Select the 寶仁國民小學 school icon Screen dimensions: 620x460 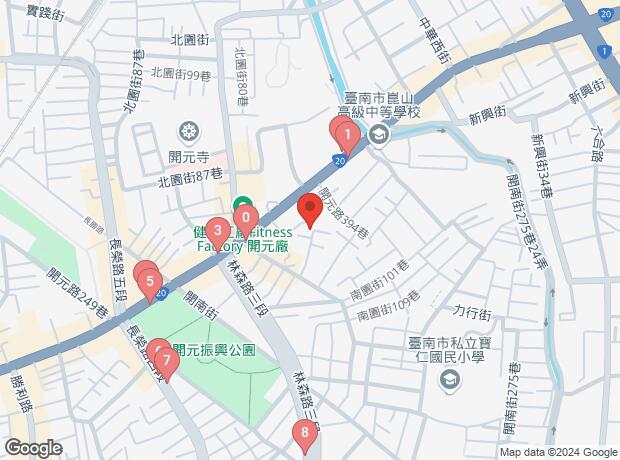coord(449,379)
